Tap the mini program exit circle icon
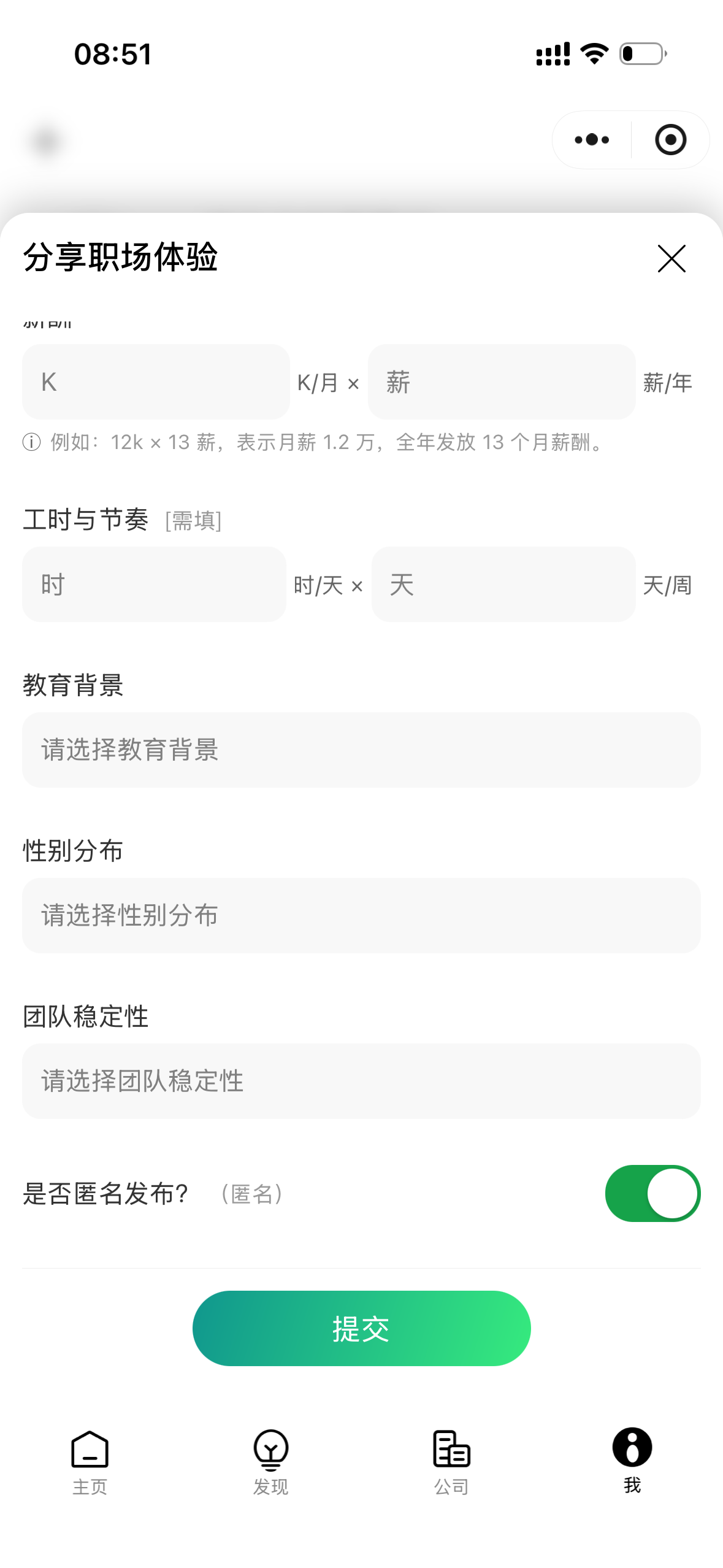723x1568 pixels. tap(670, 140)
